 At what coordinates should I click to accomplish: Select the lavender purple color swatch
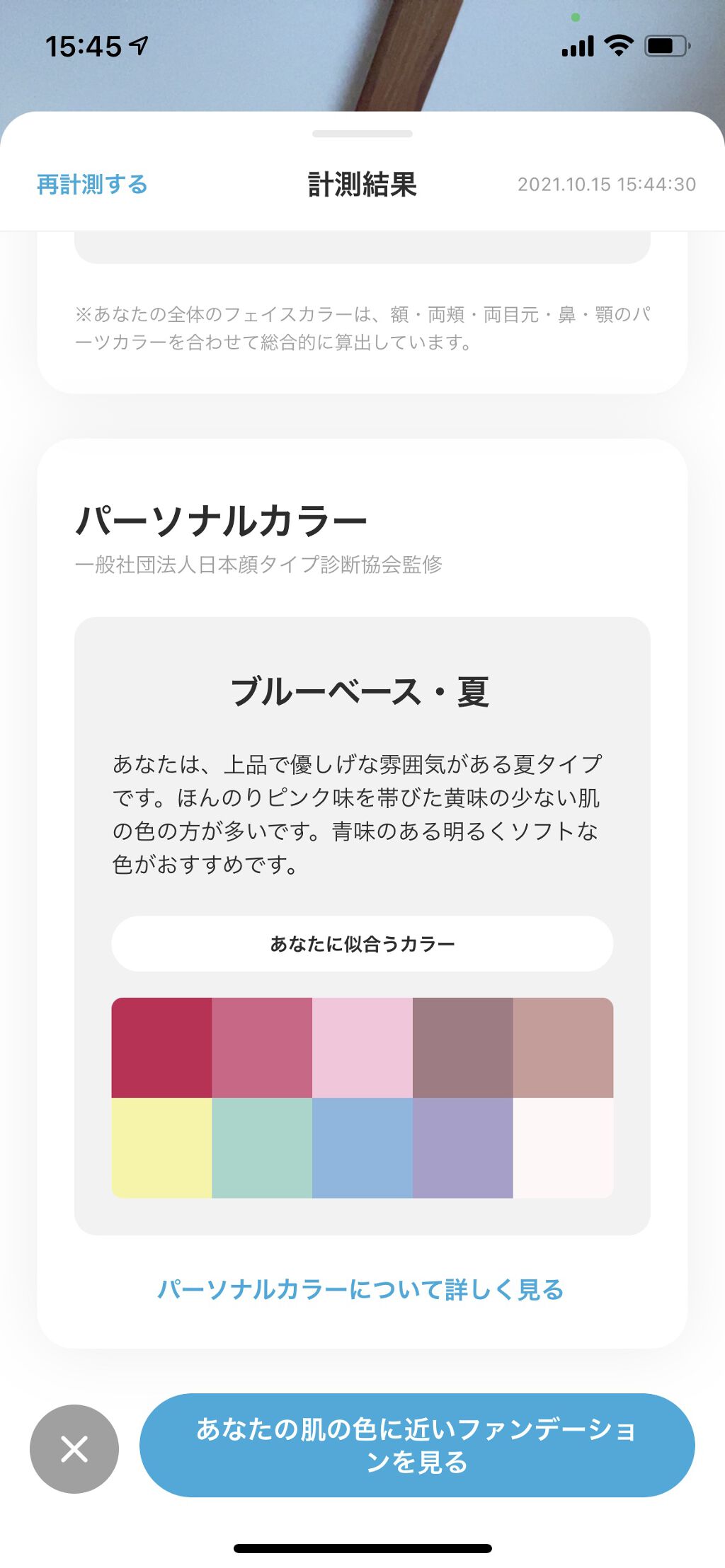tap(462, 1146)
